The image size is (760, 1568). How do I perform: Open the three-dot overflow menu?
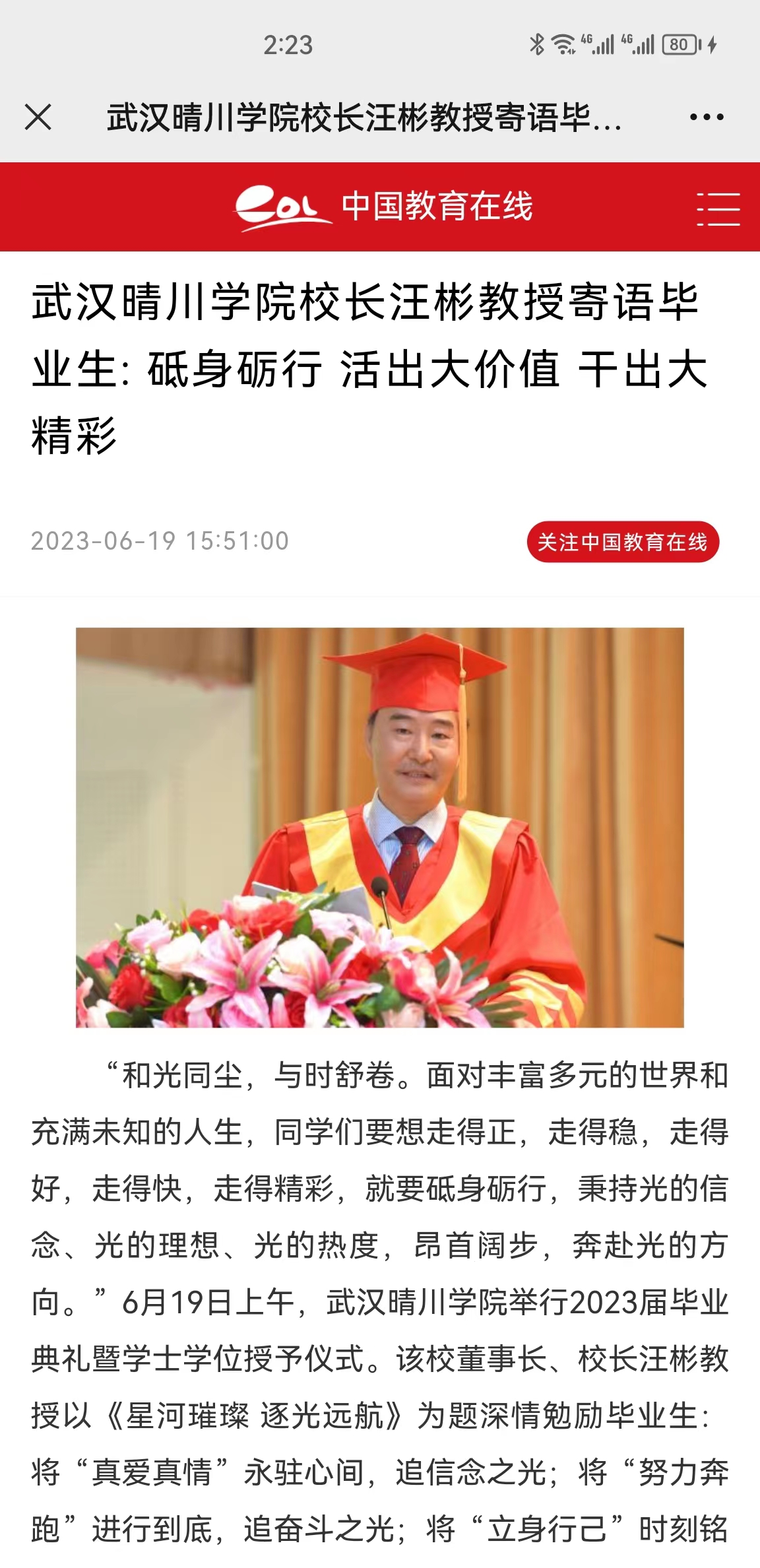pos(706,117)
